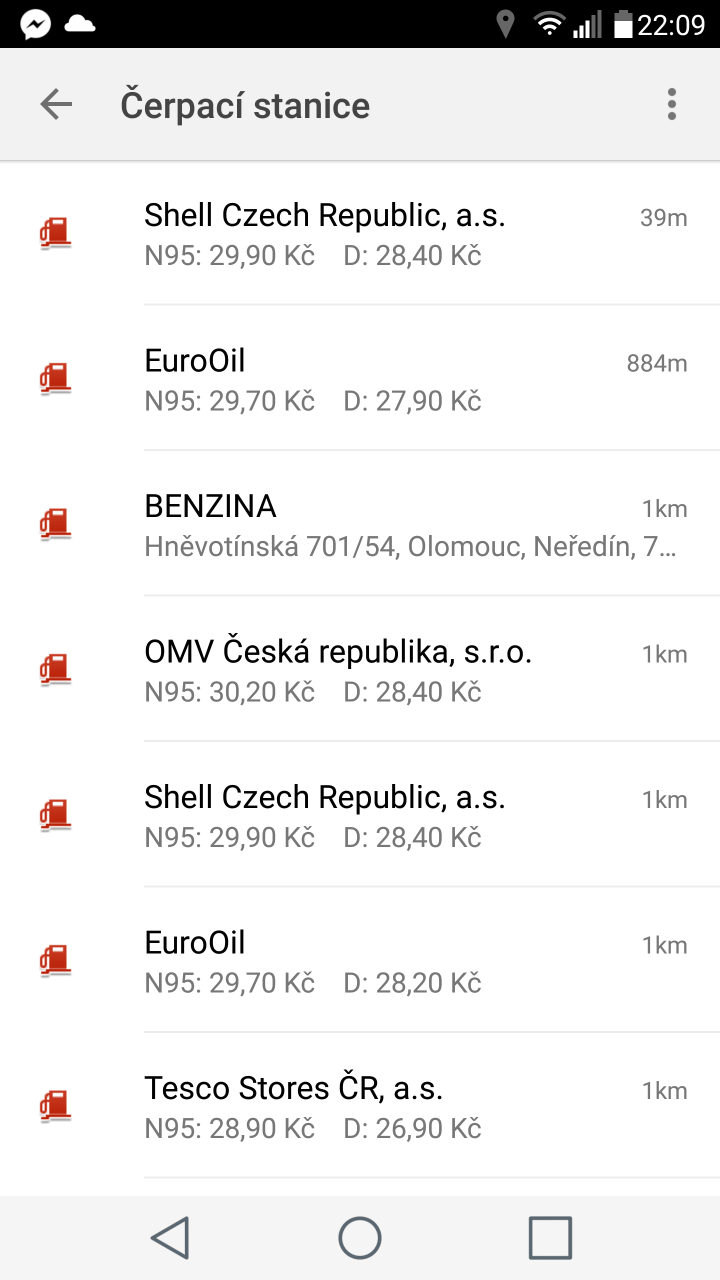
Task: Tap the system home button
Action: (x=360, y=1238)
